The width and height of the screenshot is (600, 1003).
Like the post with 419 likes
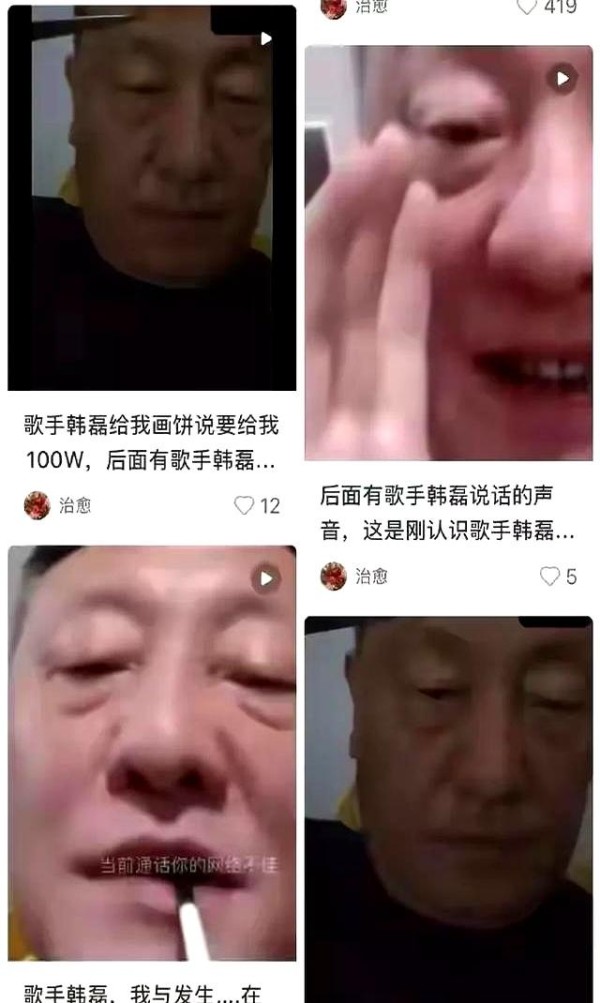[x=526, y=6]
